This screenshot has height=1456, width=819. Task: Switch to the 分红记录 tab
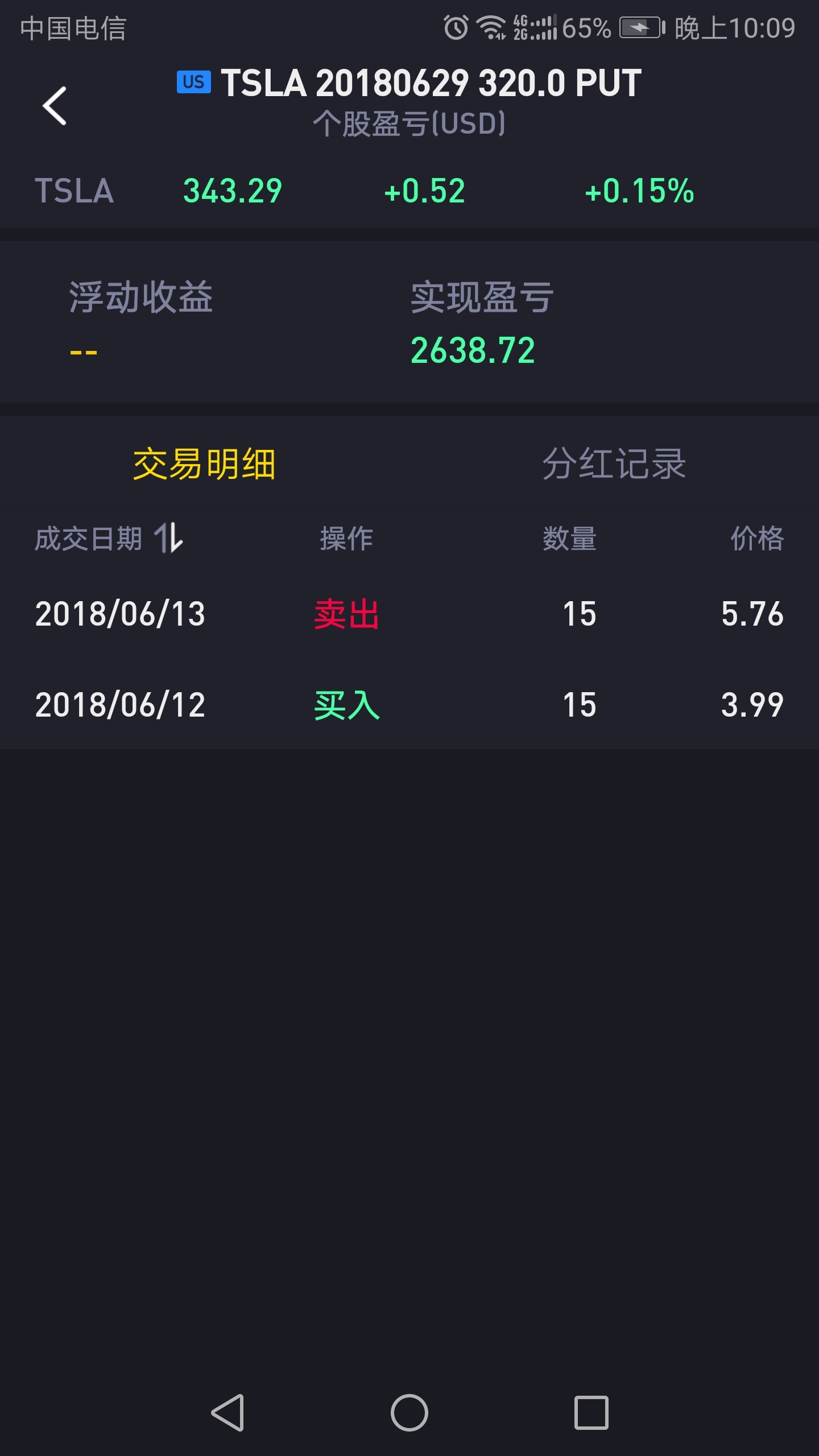click(x=614, y=464)
